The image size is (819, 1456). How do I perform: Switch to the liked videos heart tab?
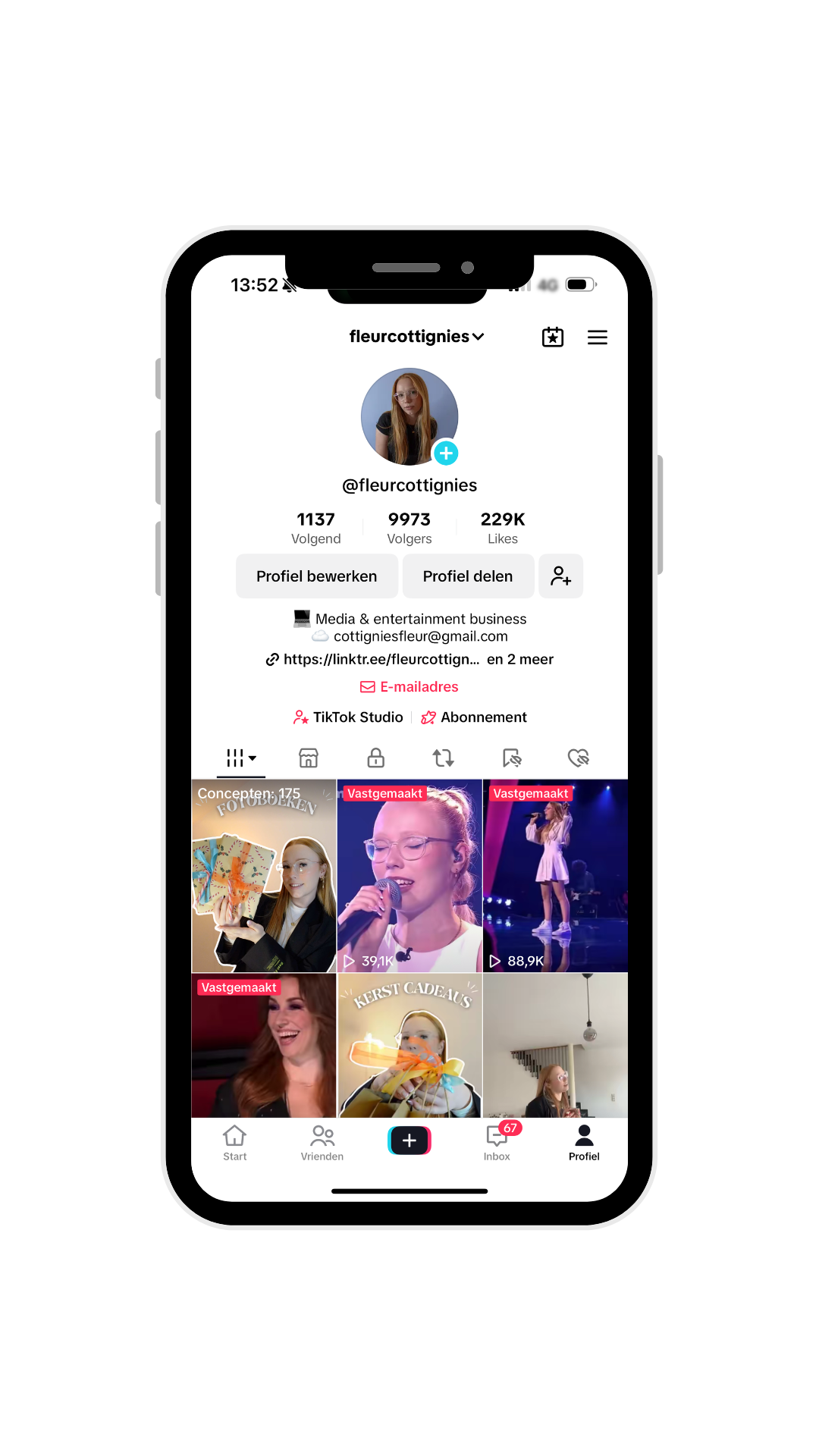579,758
